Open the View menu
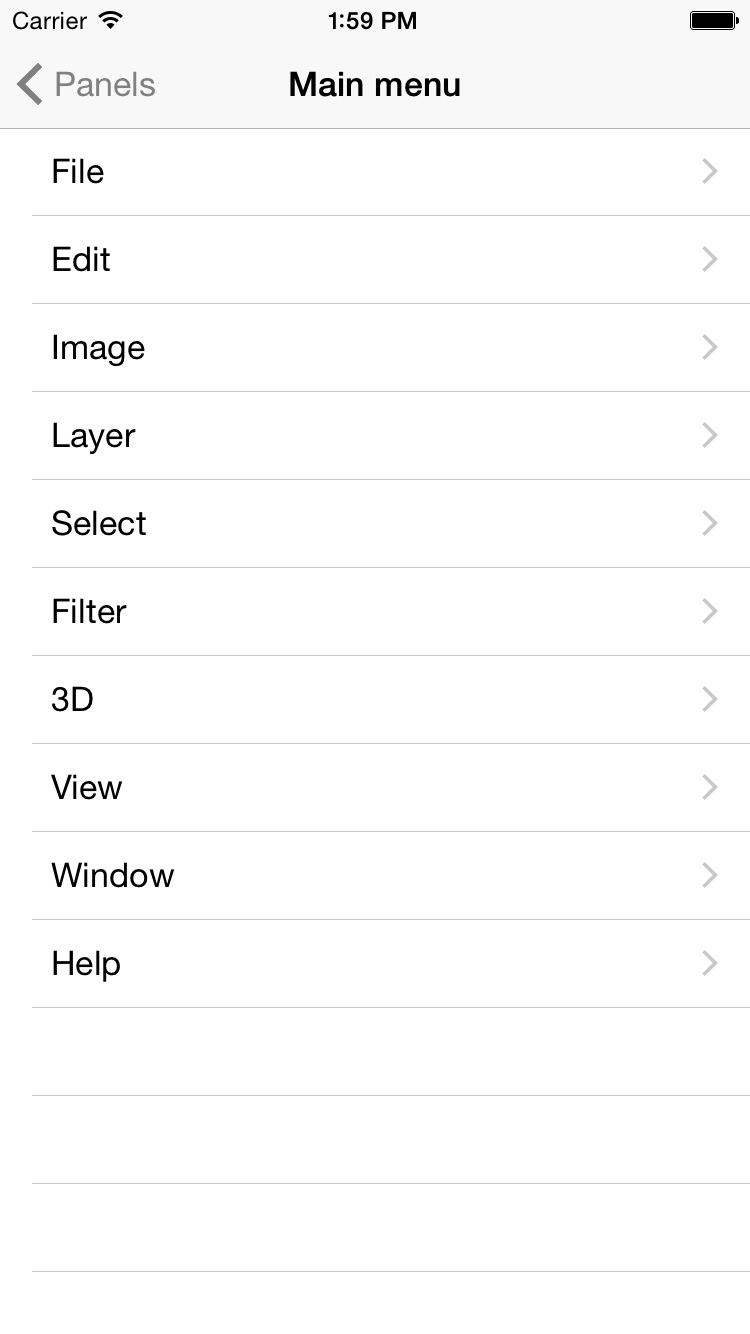750x1334 pixels. pos(375,788)
